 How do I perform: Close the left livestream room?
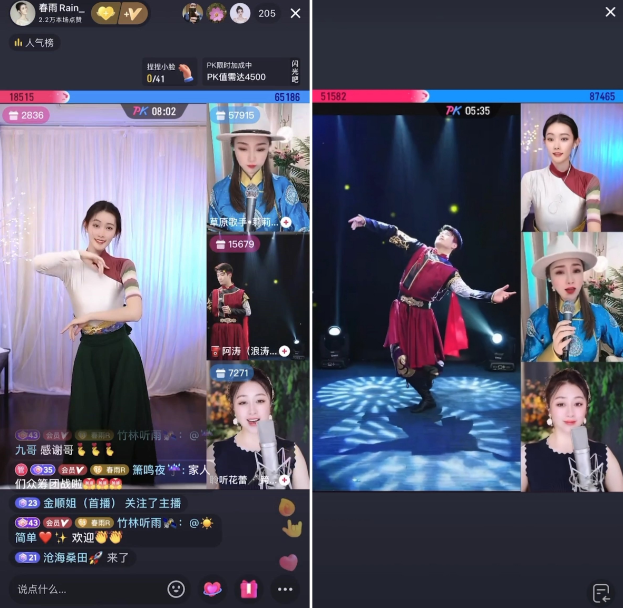pyautogui.click(x=295, y=13)
